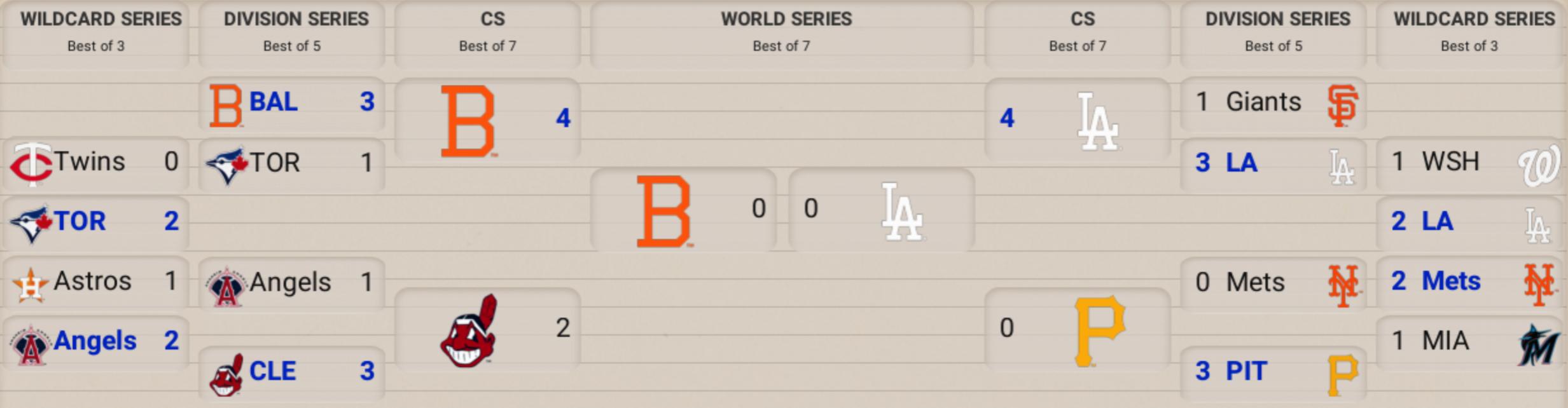Open Baltimore's World Series matchup cell

pos(683,210)
